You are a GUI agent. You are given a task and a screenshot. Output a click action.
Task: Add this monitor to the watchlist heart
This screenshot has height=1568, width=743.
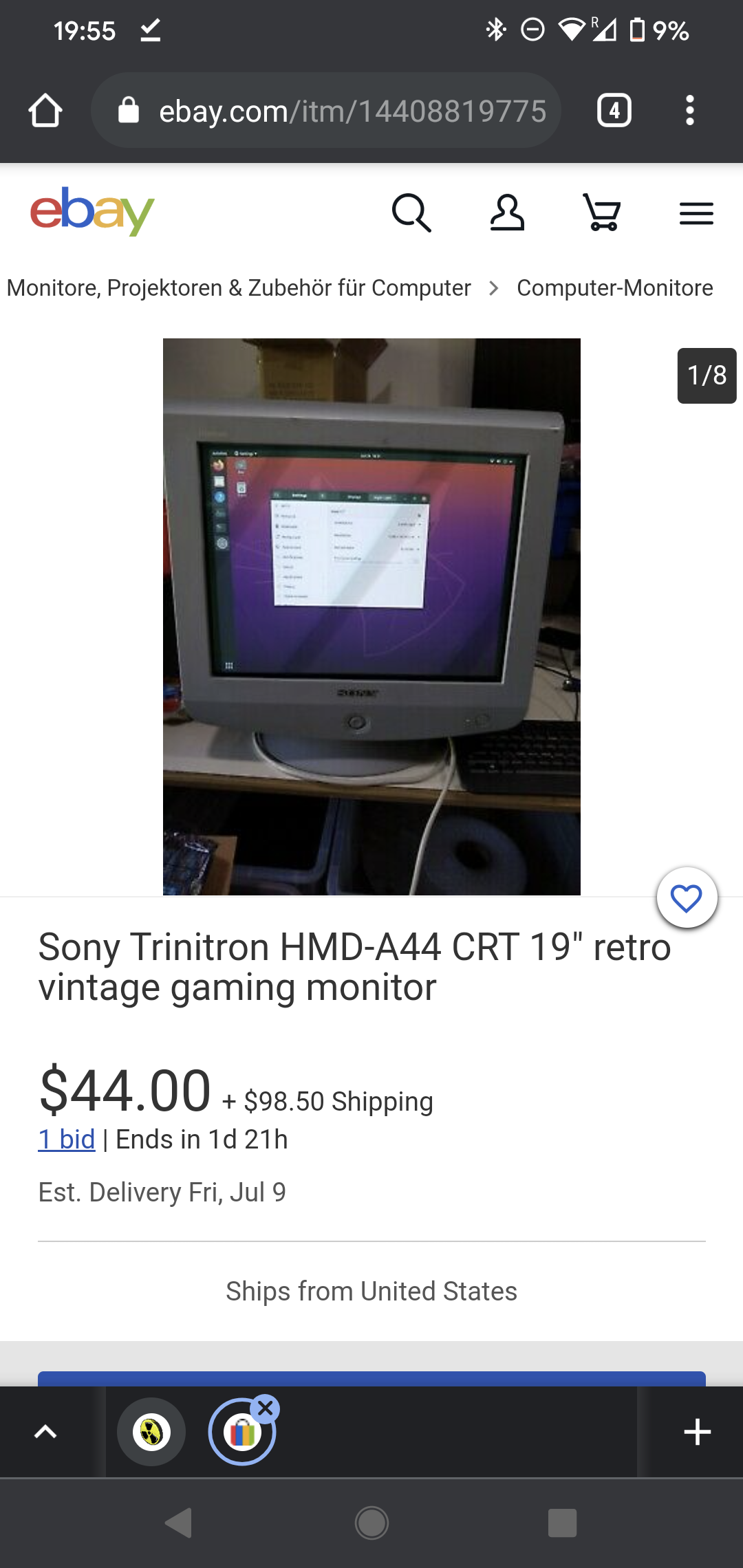point(687,898)
